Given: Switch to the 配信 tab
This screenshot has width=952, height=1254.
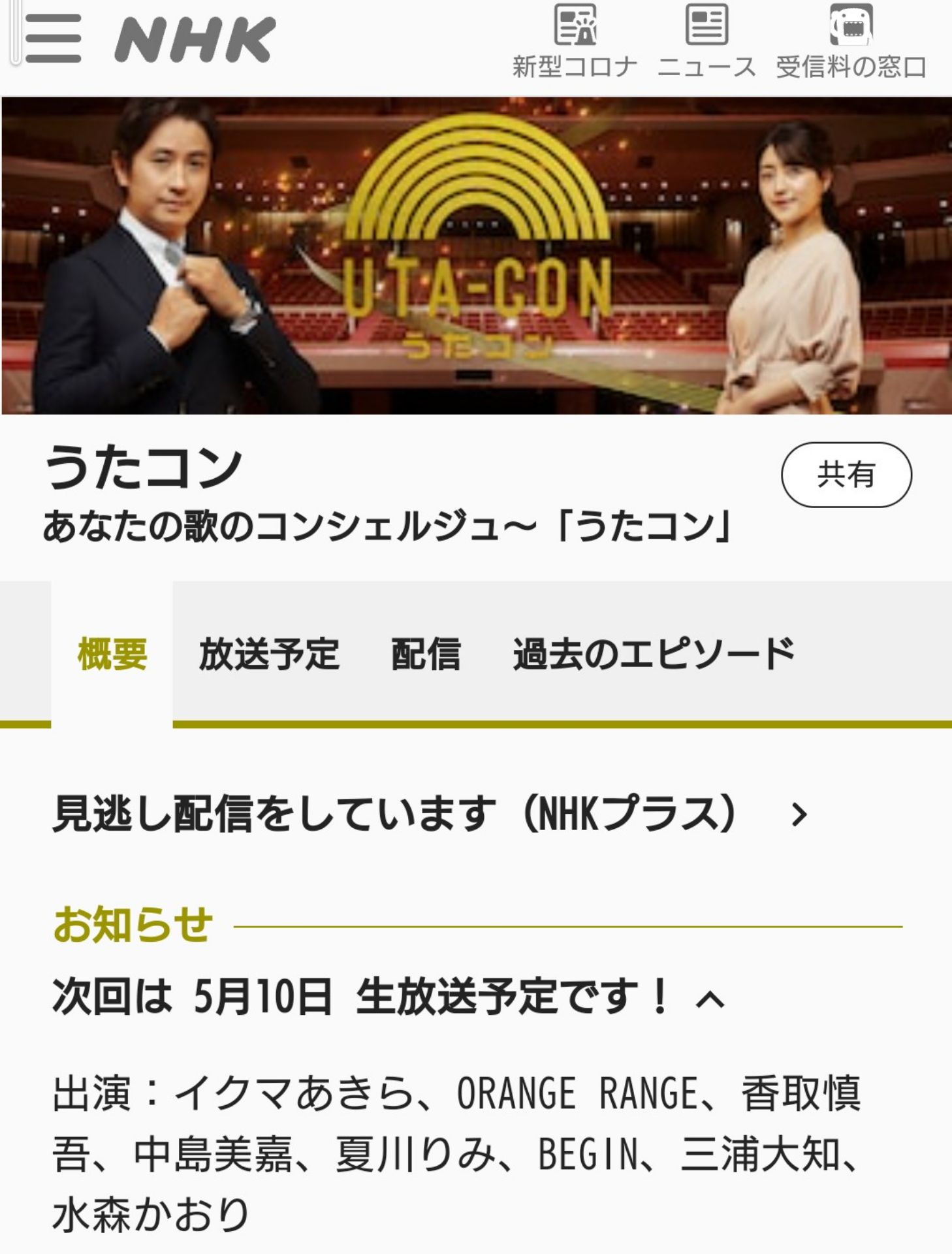Looking at the screenshot, I should coord(426,654).
